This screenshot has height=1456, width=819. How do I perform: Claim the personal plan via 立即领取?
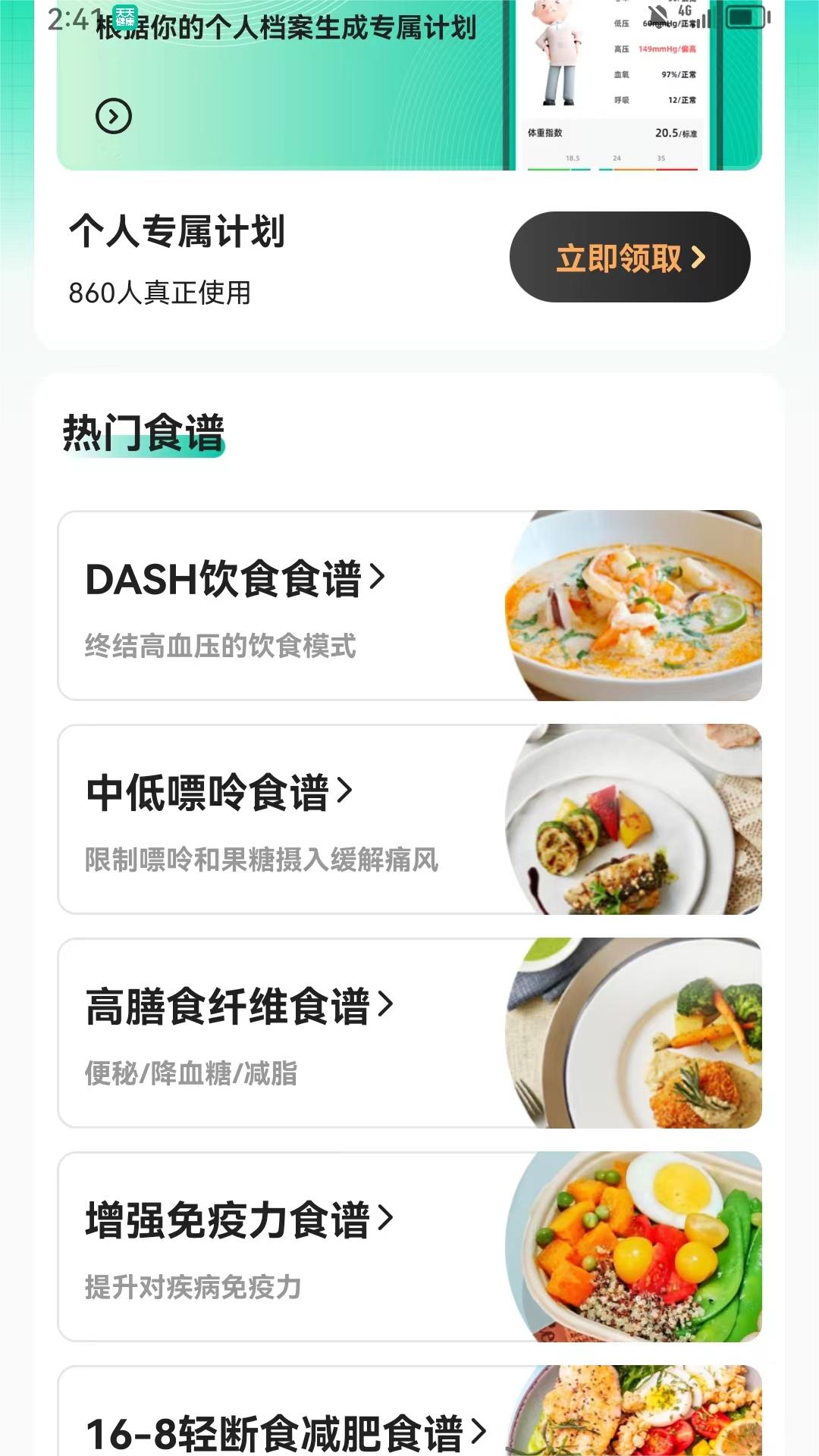(x=629, y=258)
